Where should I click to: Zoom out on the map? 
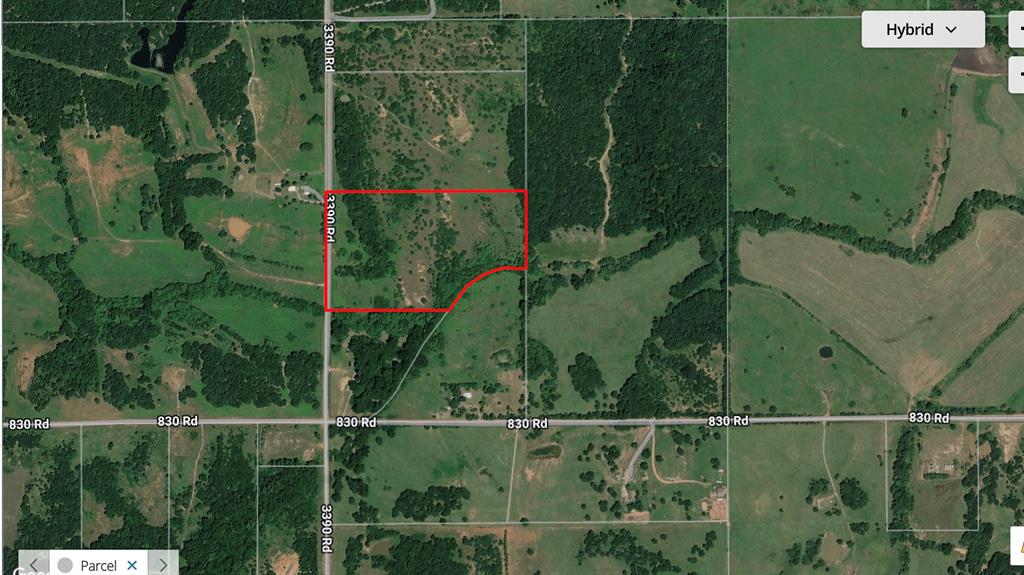pos(1017,73)
